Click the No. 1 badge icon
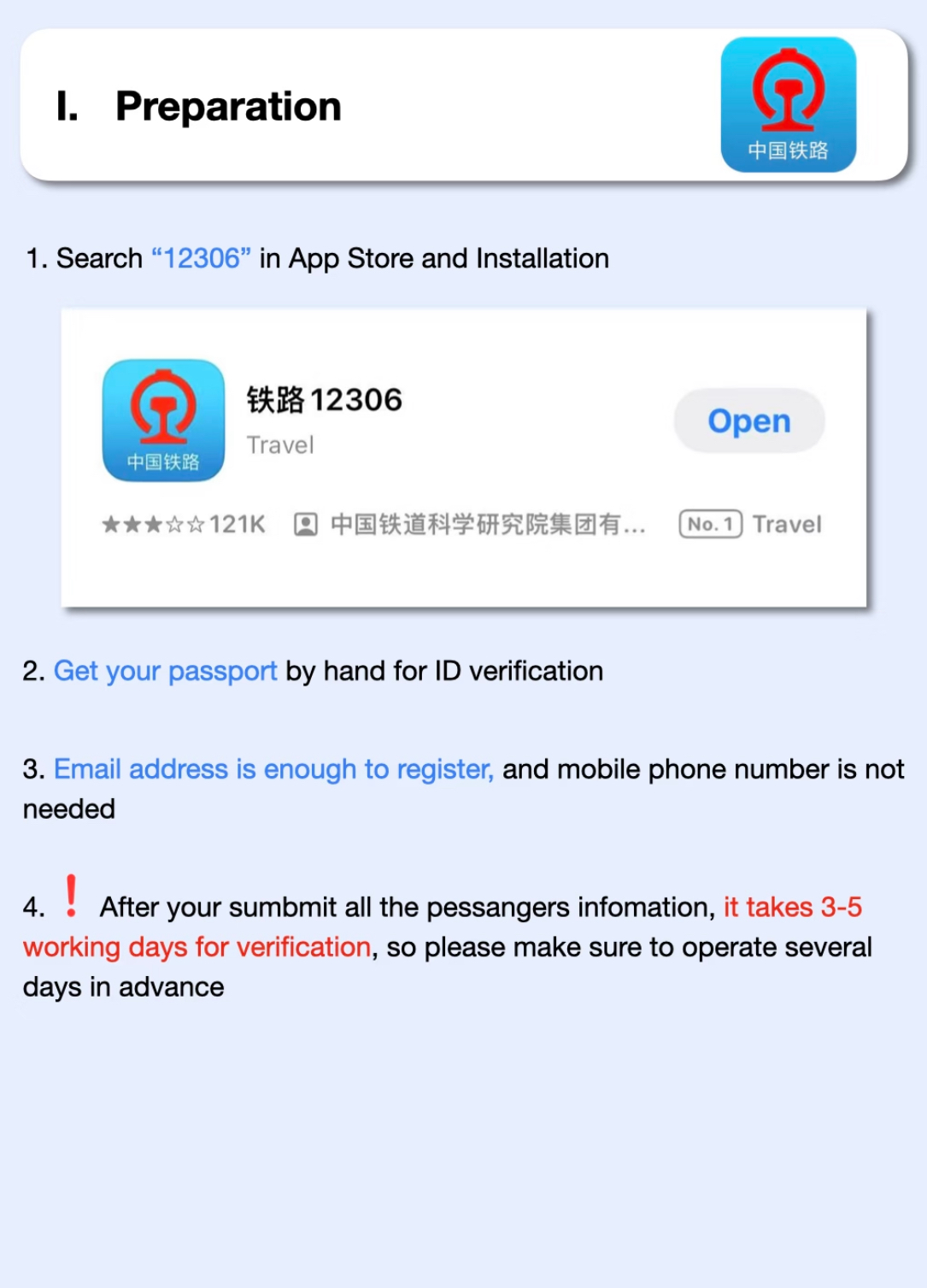 coord(709,524)
